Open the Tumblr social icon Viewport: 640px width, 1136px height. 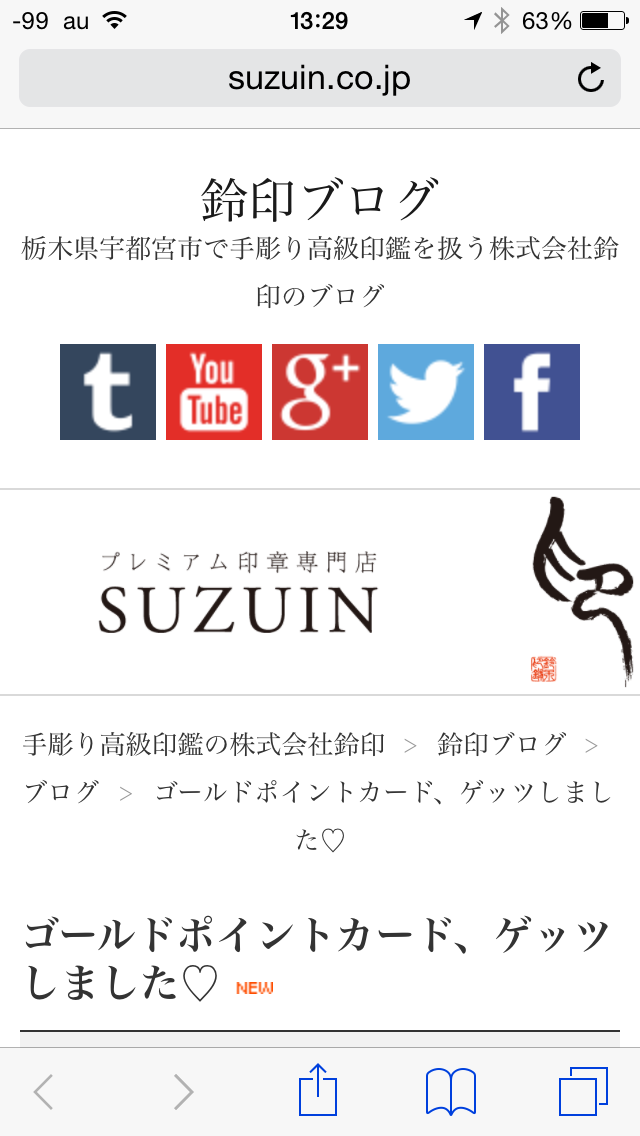(108, 392)
